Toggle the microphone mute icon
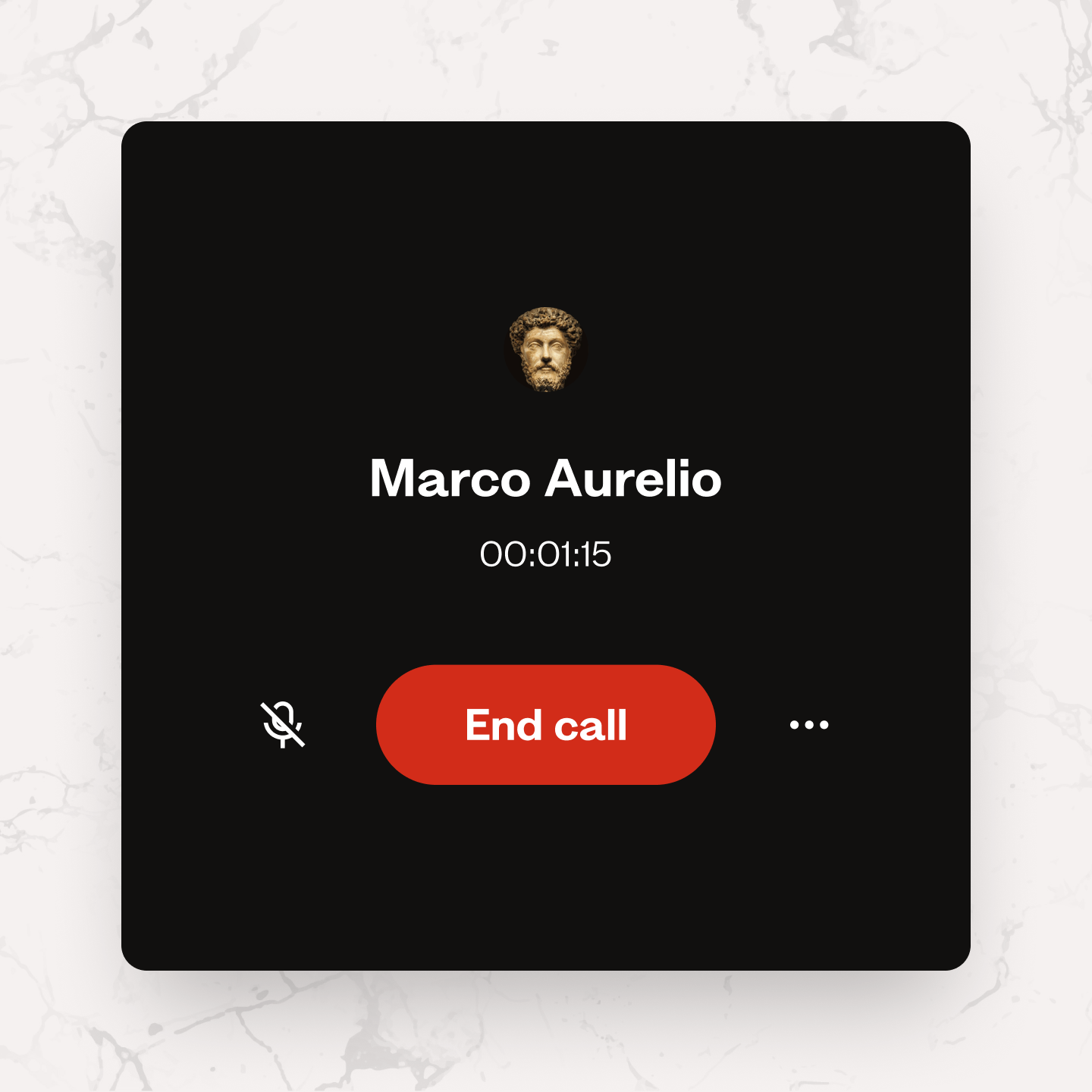Screen dimensions: 1092x1092 click(283, 725)
